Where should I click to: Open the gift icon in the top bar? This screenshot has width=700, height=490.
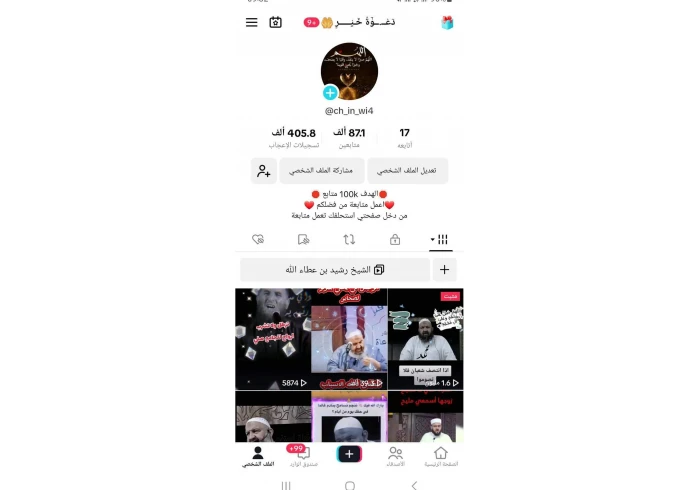pyautogui.click(x=447, y=22)
